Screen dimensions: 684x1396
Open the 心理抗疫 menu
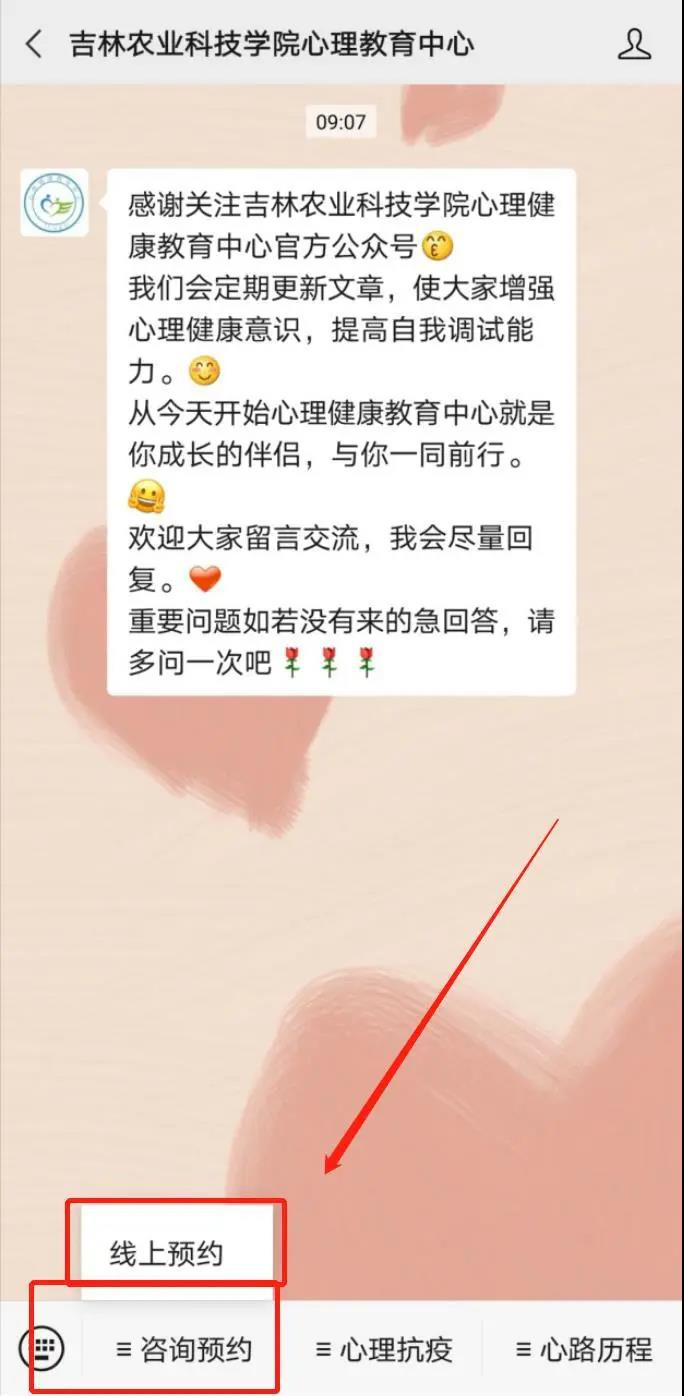click(384, 1350)
